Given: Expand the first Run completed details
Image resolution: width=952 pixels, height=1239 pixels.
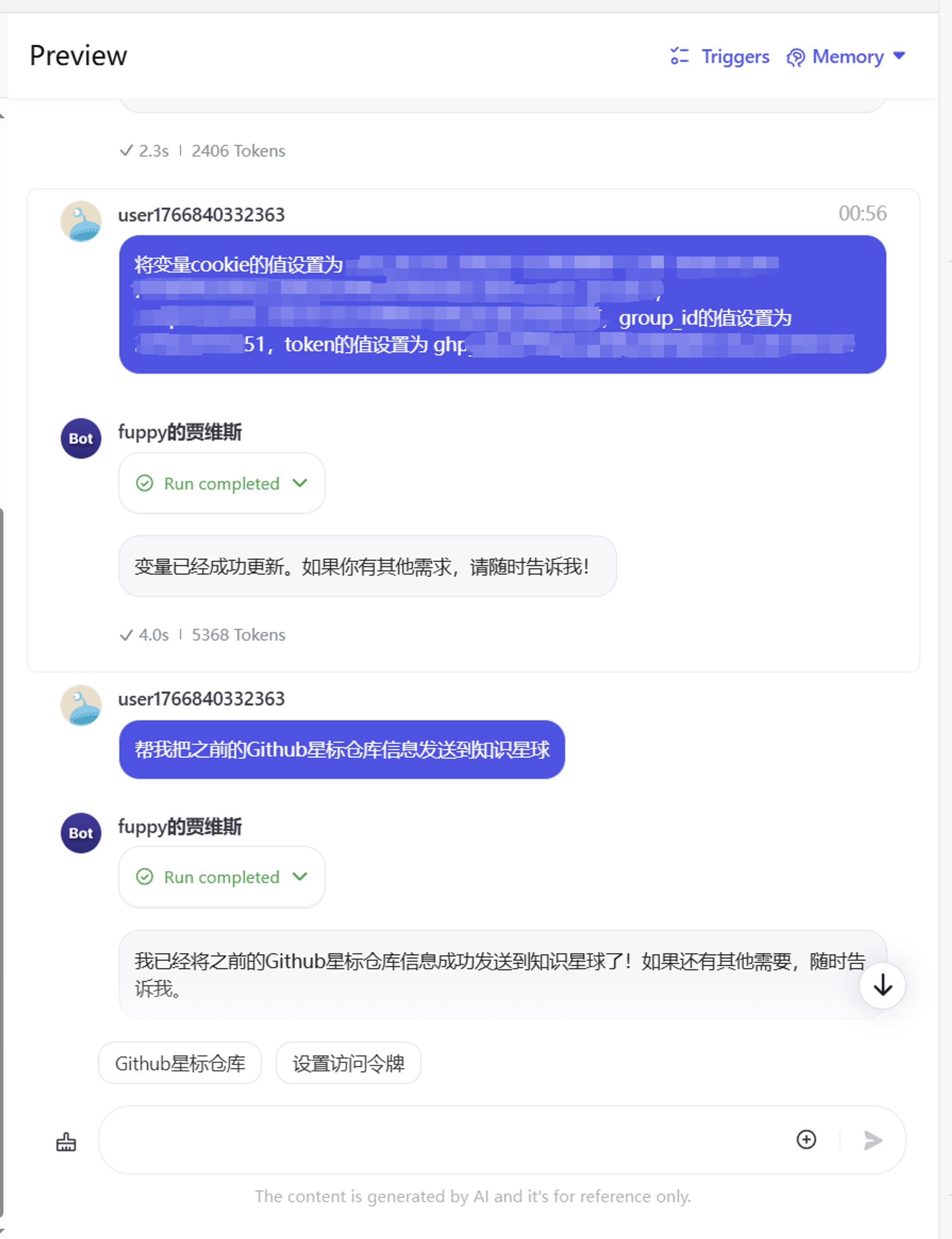Looking at the screenshot, I should pyautogui.click(x=300, y=483).
